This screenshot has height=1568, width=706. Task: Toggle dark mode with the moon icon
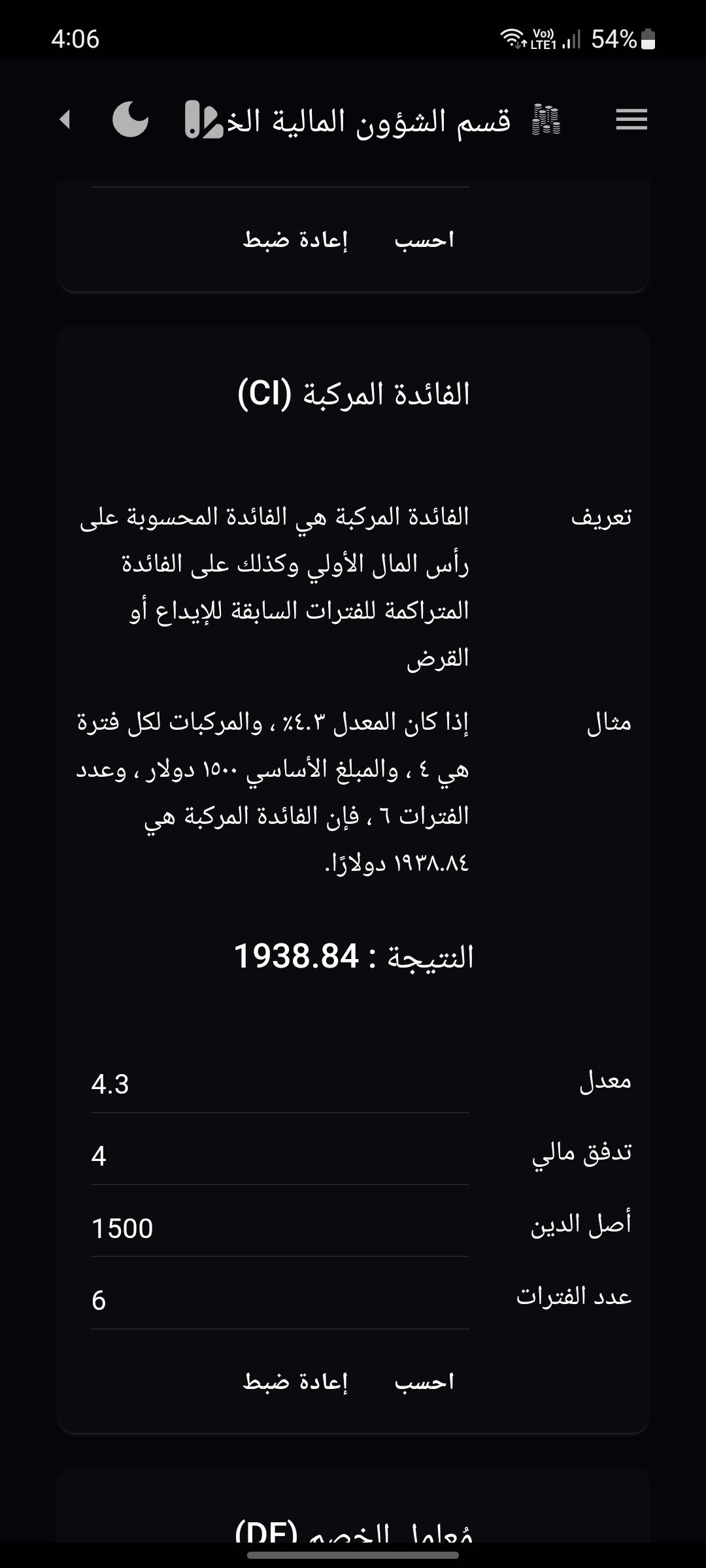[x=130, y=120]
